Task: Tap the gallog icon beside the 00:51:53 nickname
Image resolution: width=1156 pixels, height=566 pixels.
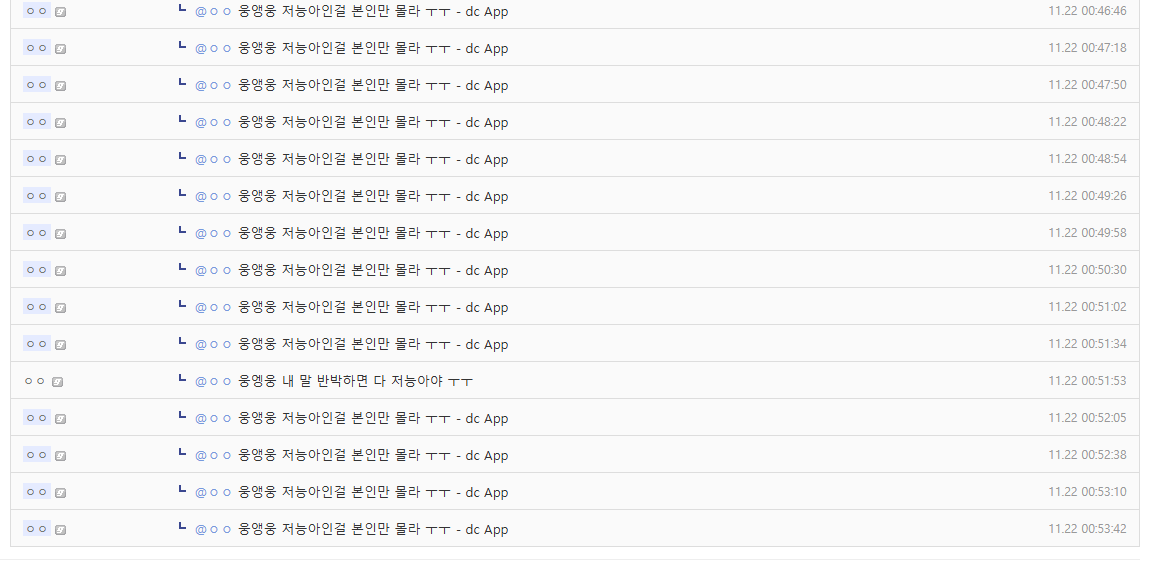Action: tap(57, 382)
